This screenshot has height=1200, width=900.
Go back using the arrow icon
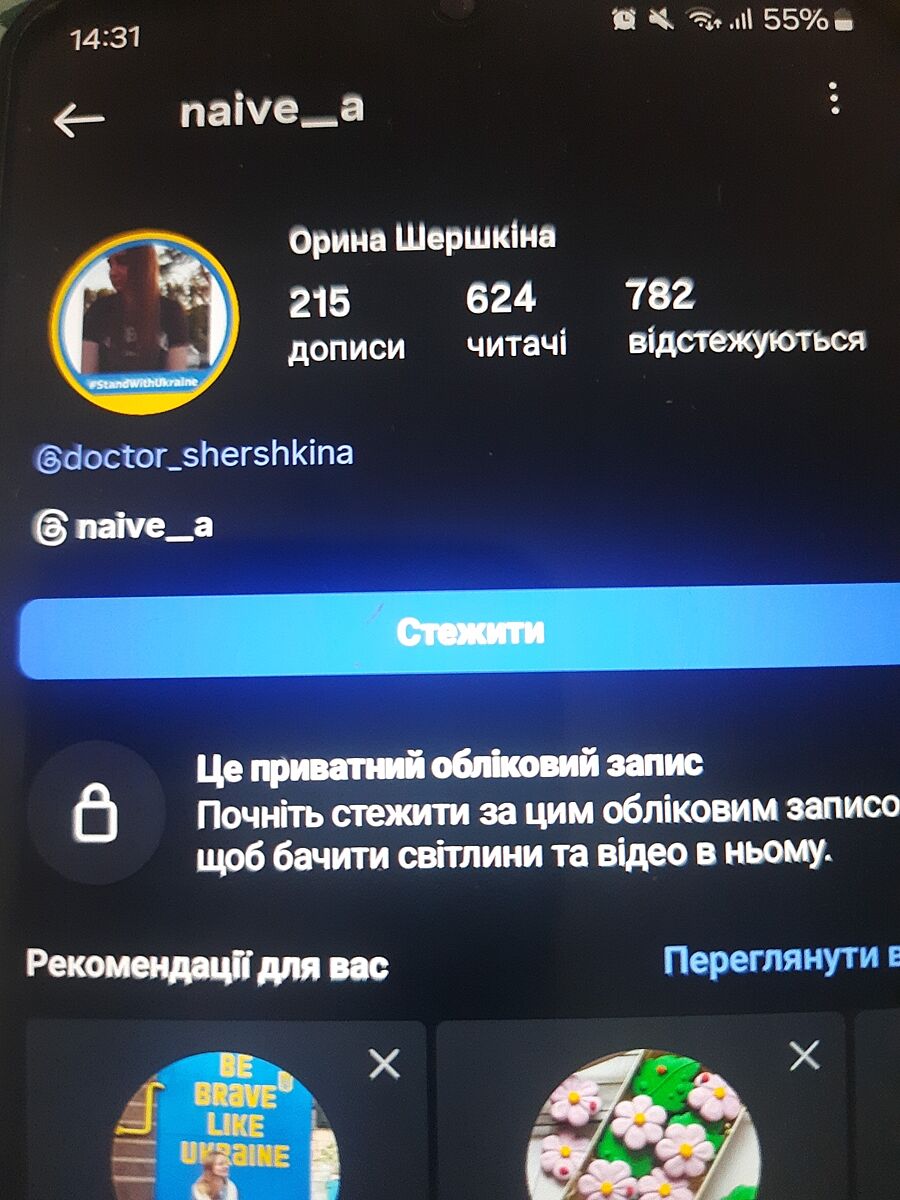(x=80, y=120)
